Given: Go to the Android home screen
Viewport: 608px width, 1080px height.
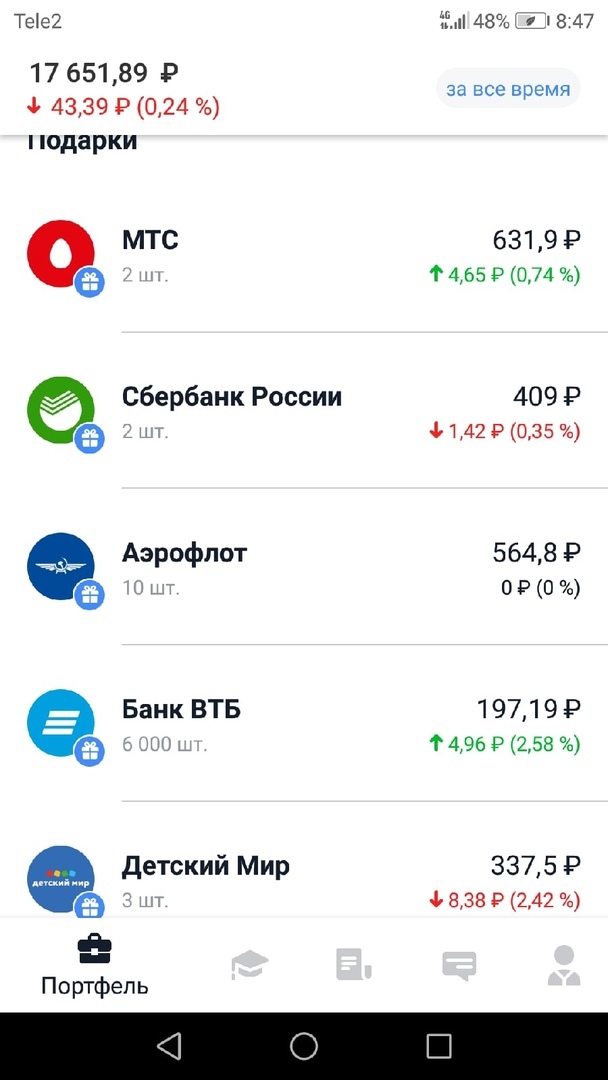Looking at the screenshot, I should pos(304,1046).
